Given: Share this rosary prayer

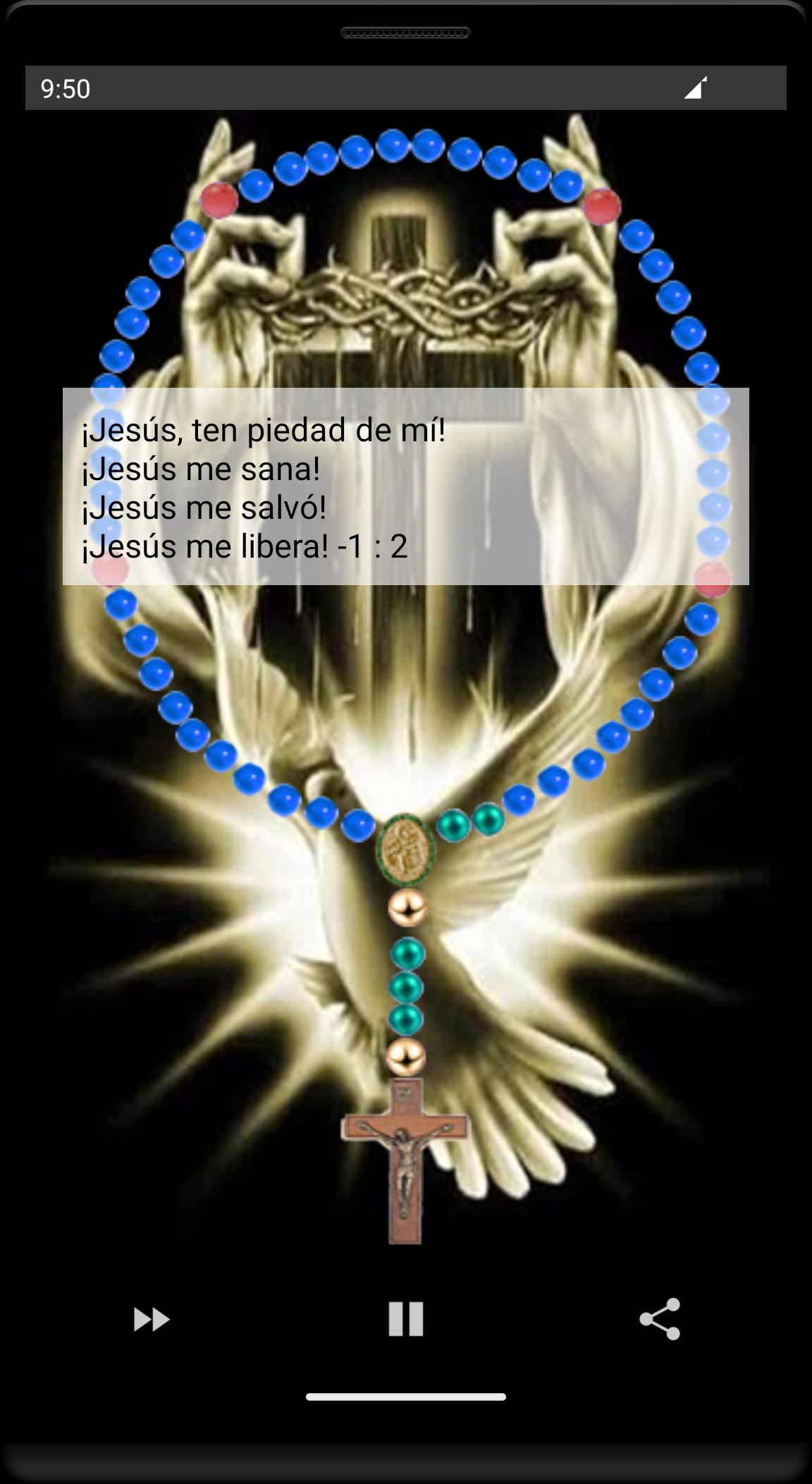Looking at the screenshot, I should pyautogui.click(x=660, y=1318).
